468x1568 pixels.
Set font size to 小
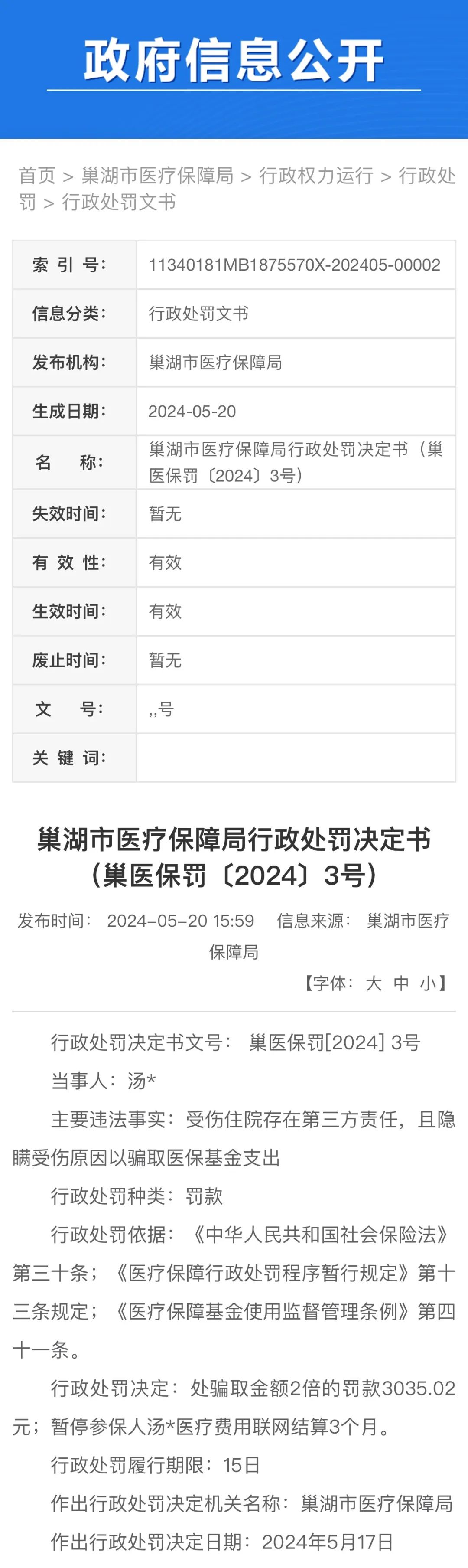pos(427,983)
